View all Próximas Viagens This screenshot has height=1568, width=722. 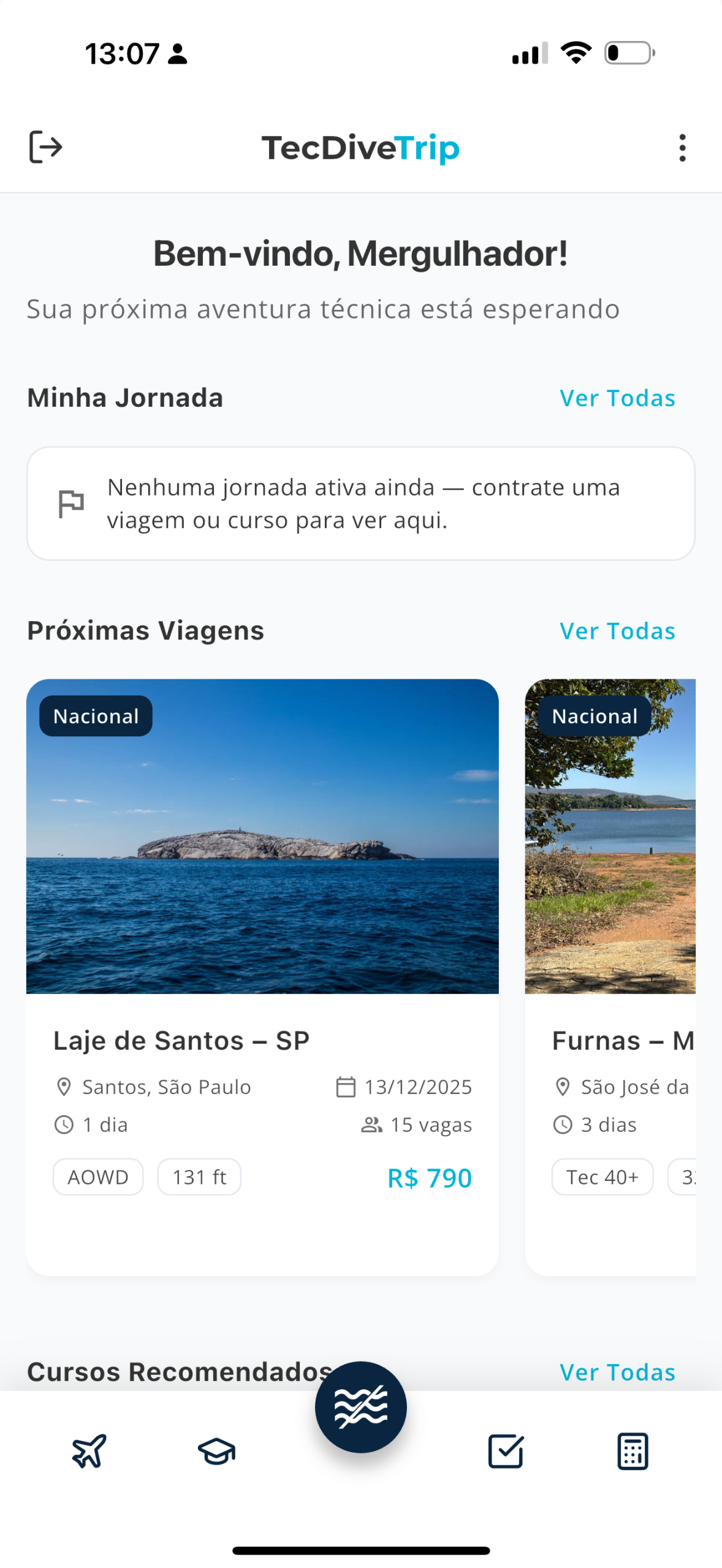617,631
